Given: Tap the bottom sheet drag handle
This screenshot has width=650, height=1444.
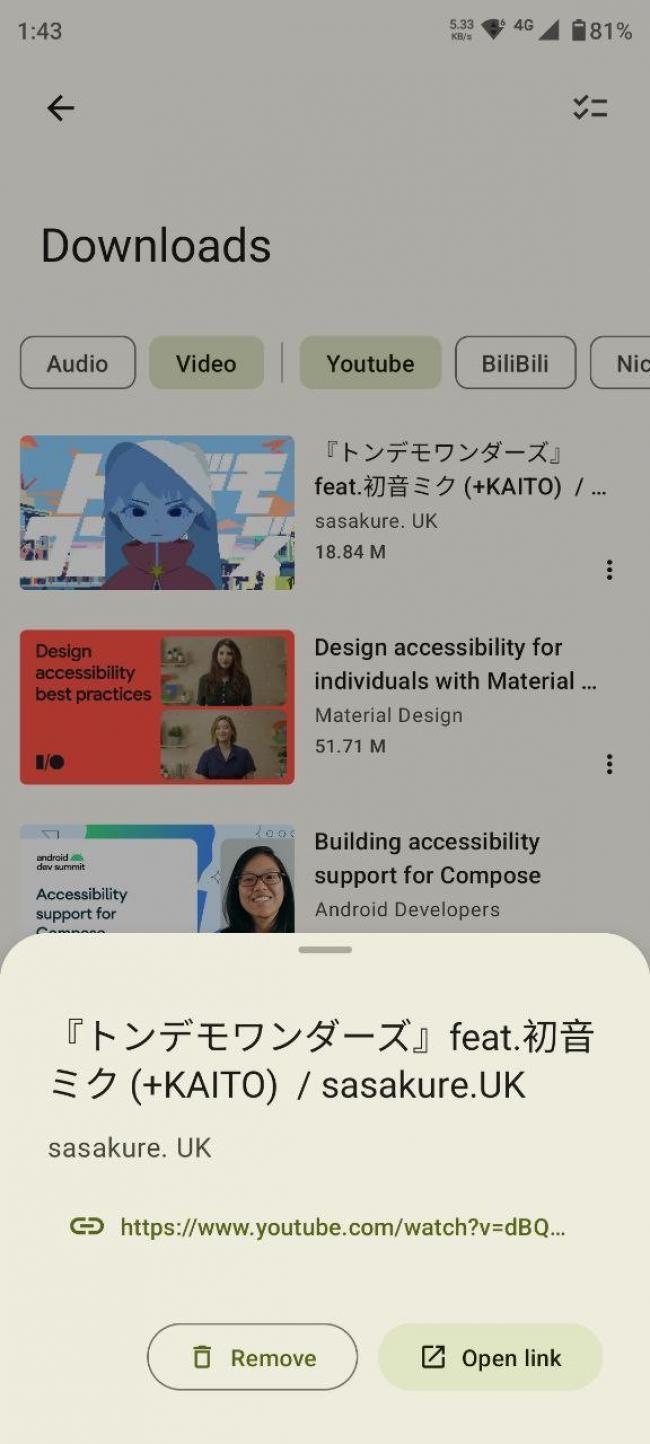Looking at the screenshot, I should 325,949.
